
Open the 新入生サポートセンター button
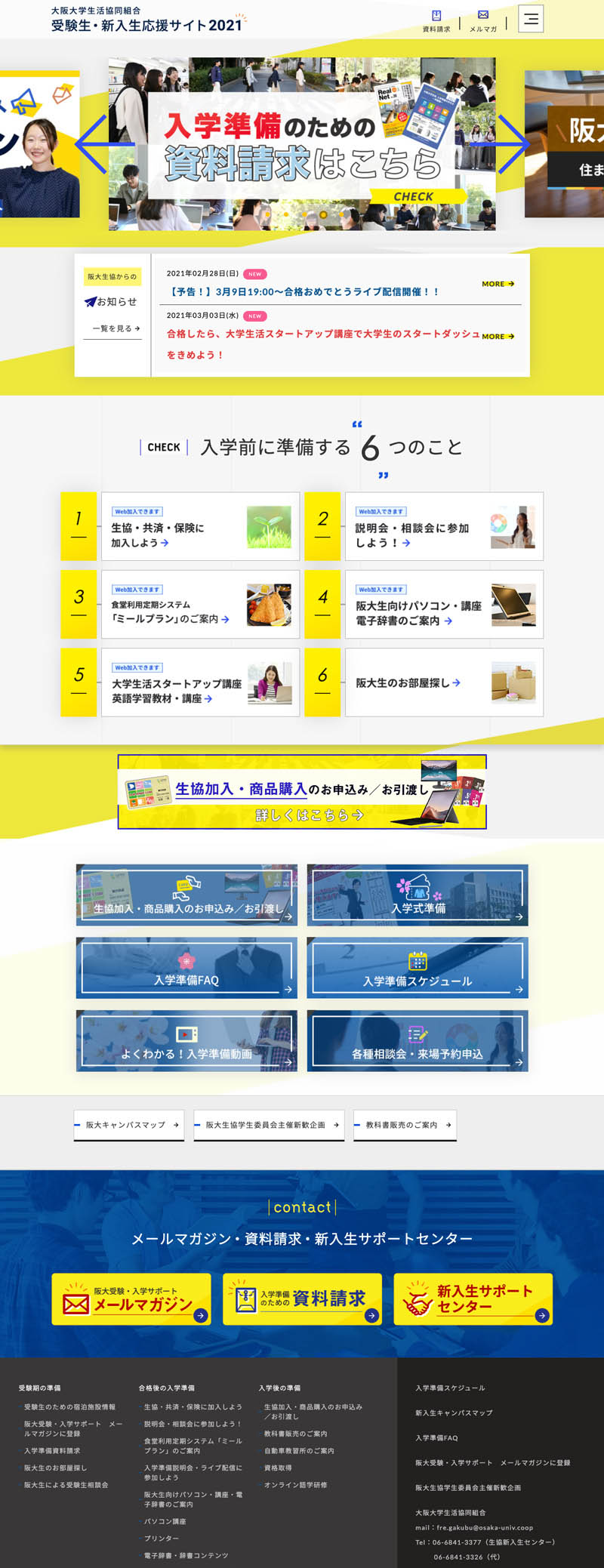point(473,1299)
